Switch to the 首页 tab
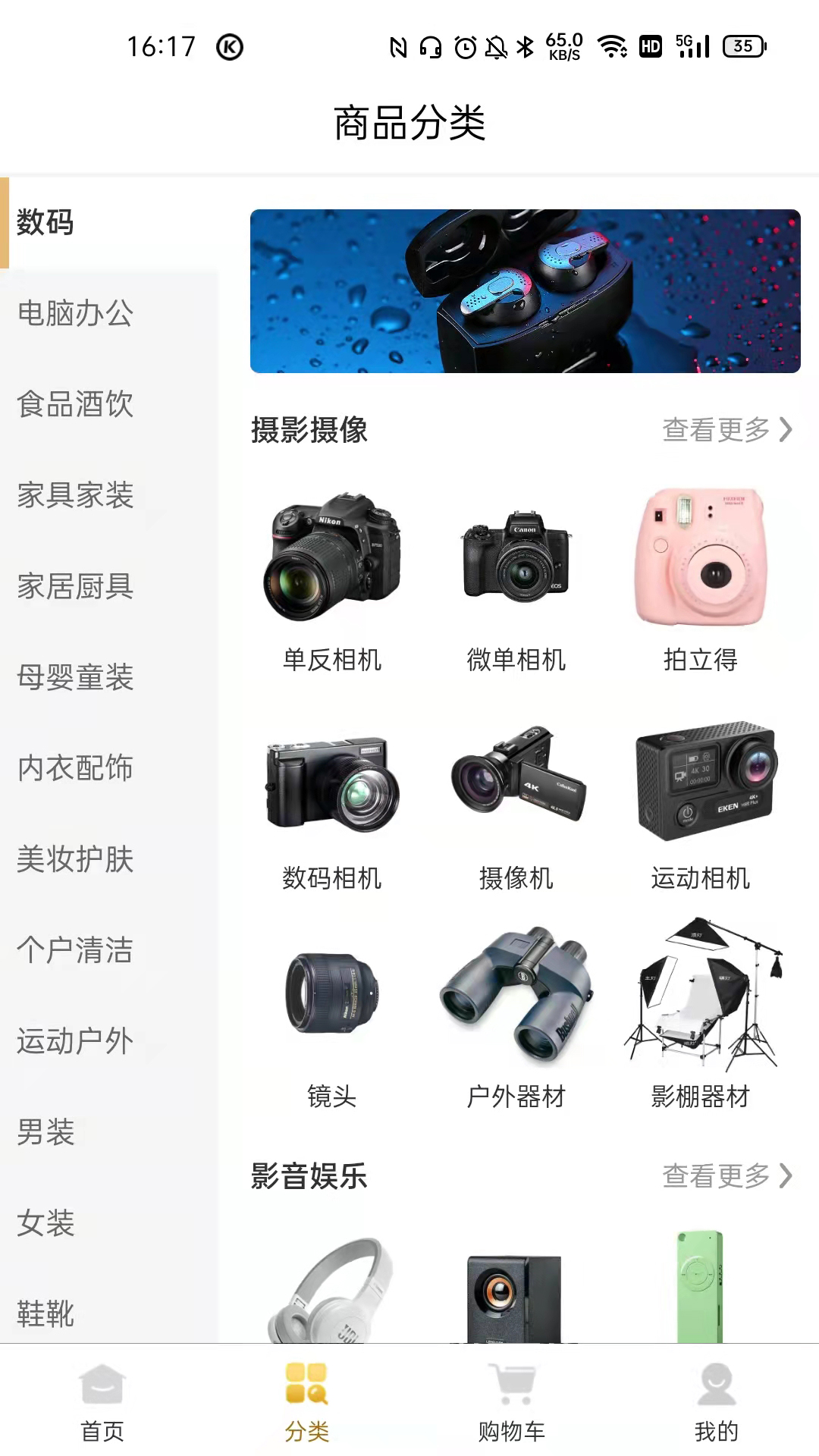The image size is (819, 1456). click(102, 1401)
